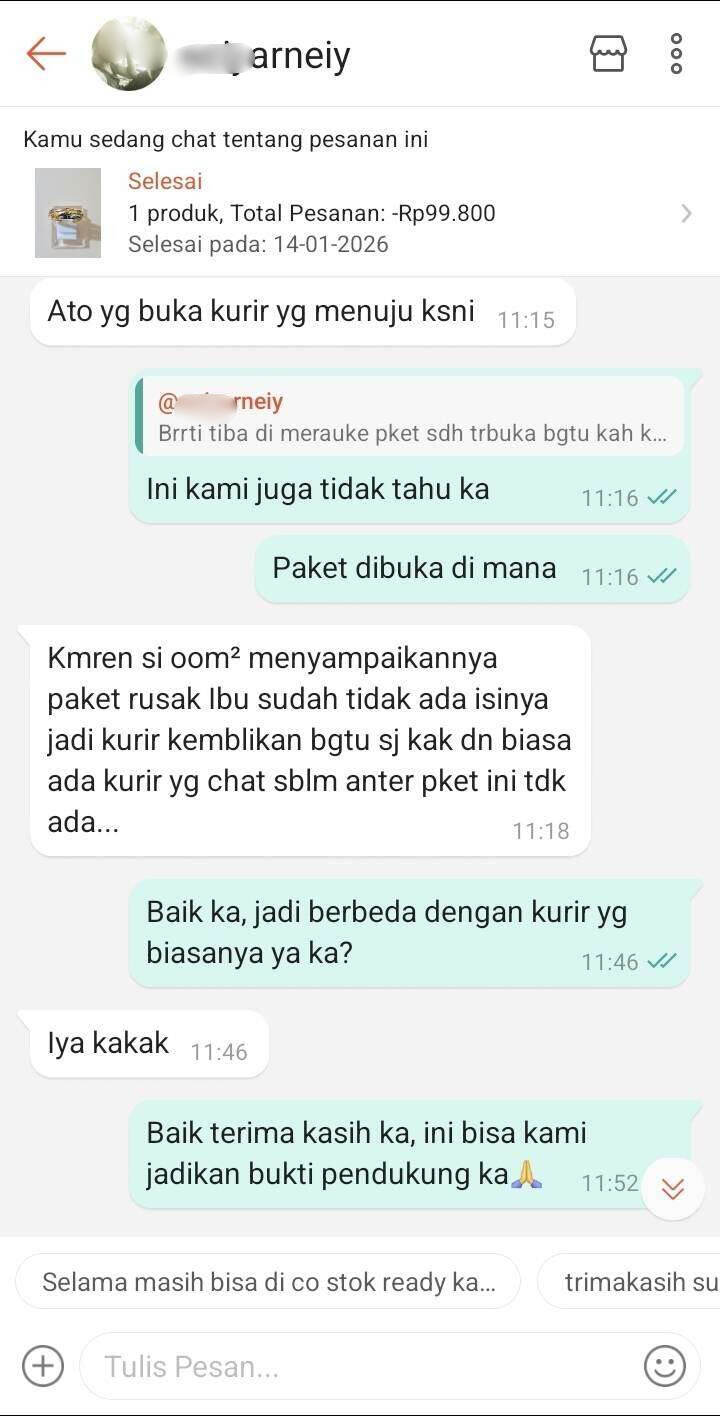Open the completed order Rp99.800 card
720x1416 pixels.
360,213
